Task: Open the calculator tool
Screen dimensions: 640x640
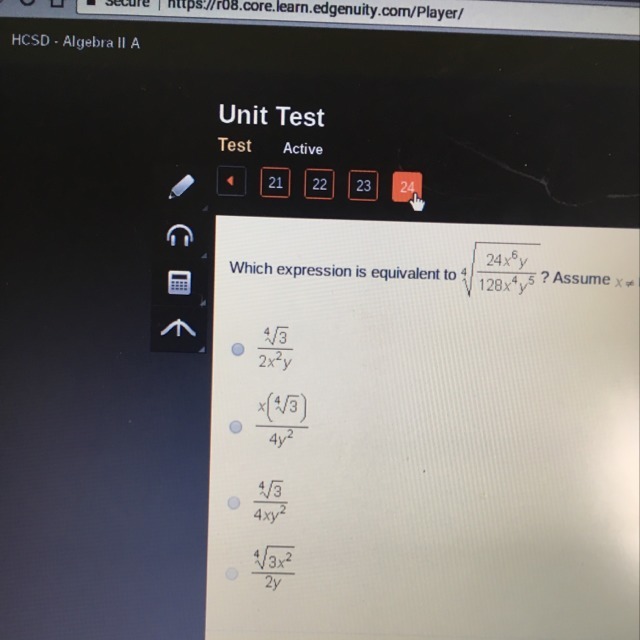Action: click(x=180, y=284)
